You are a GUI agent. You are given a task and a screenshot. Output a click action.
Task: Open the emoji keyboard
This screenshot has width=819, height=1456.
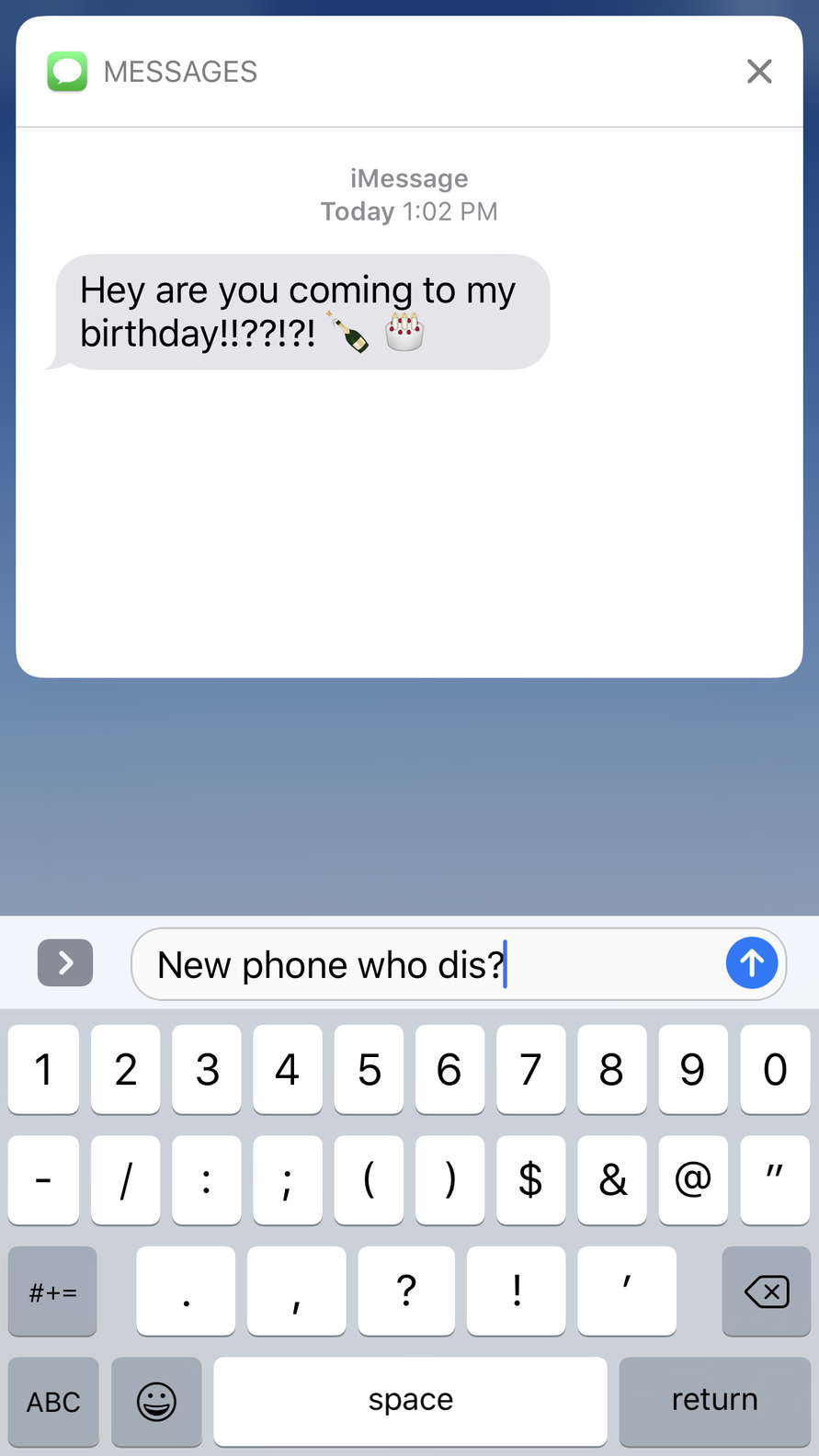pos(156,1401)
